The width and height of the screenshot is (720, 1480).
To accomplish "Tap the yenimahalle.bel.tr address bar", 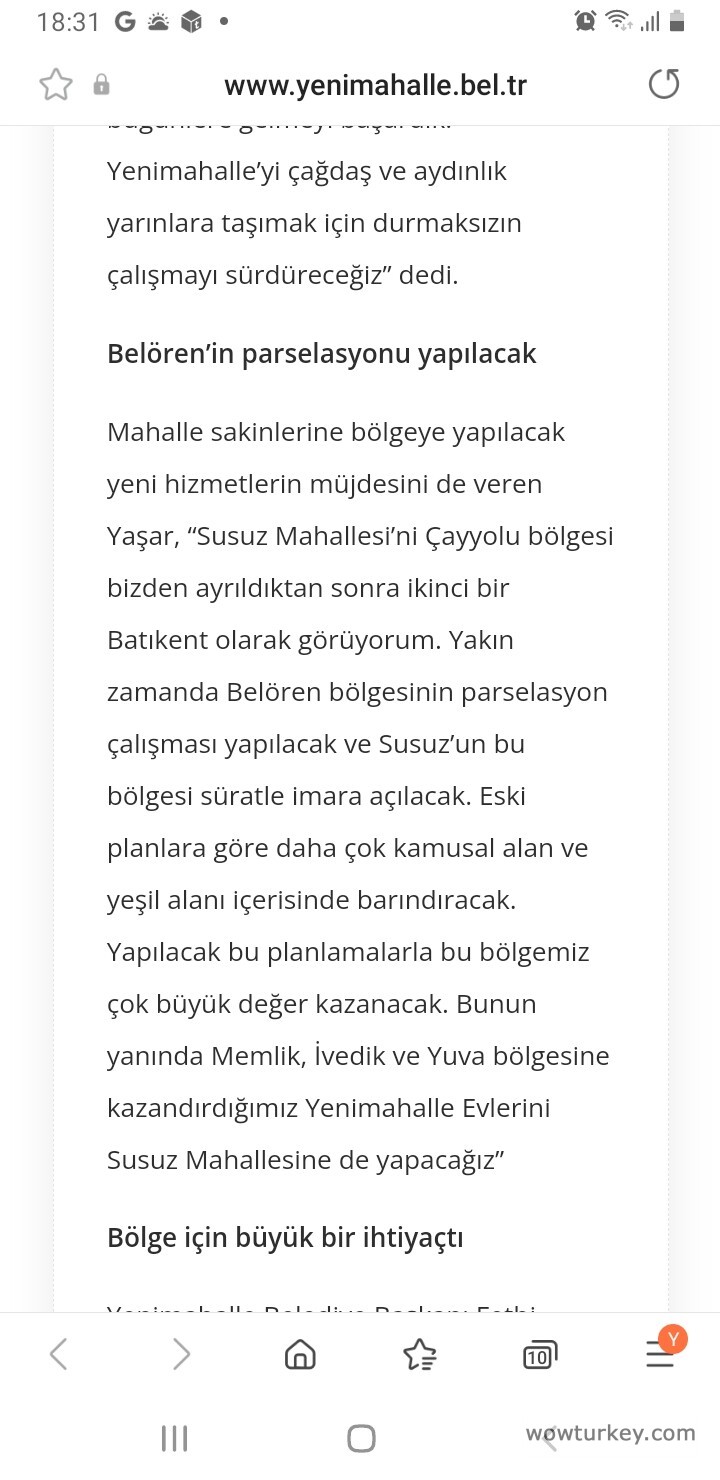I will 375,85.
